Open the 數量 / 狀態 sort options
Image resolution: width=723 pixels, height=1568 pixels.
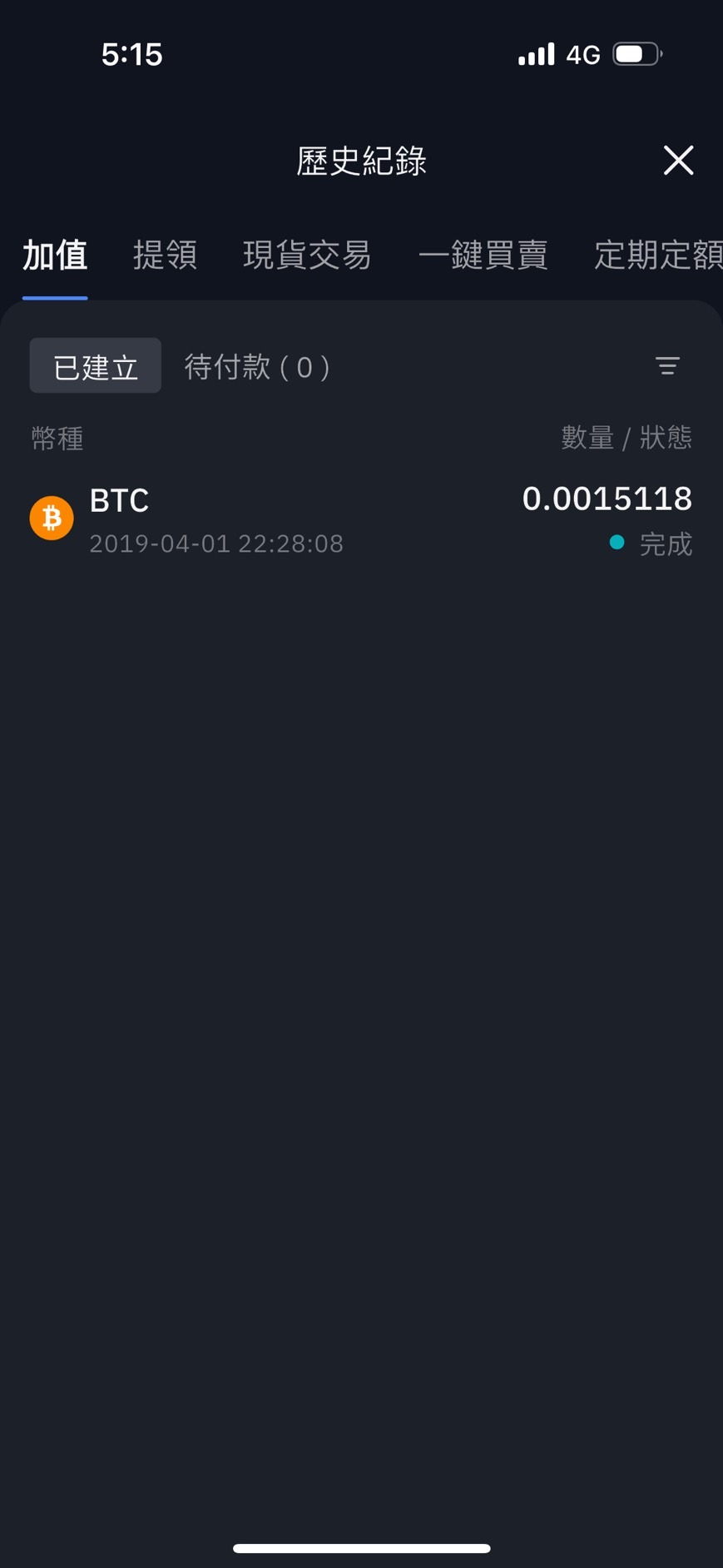(626, 437)
